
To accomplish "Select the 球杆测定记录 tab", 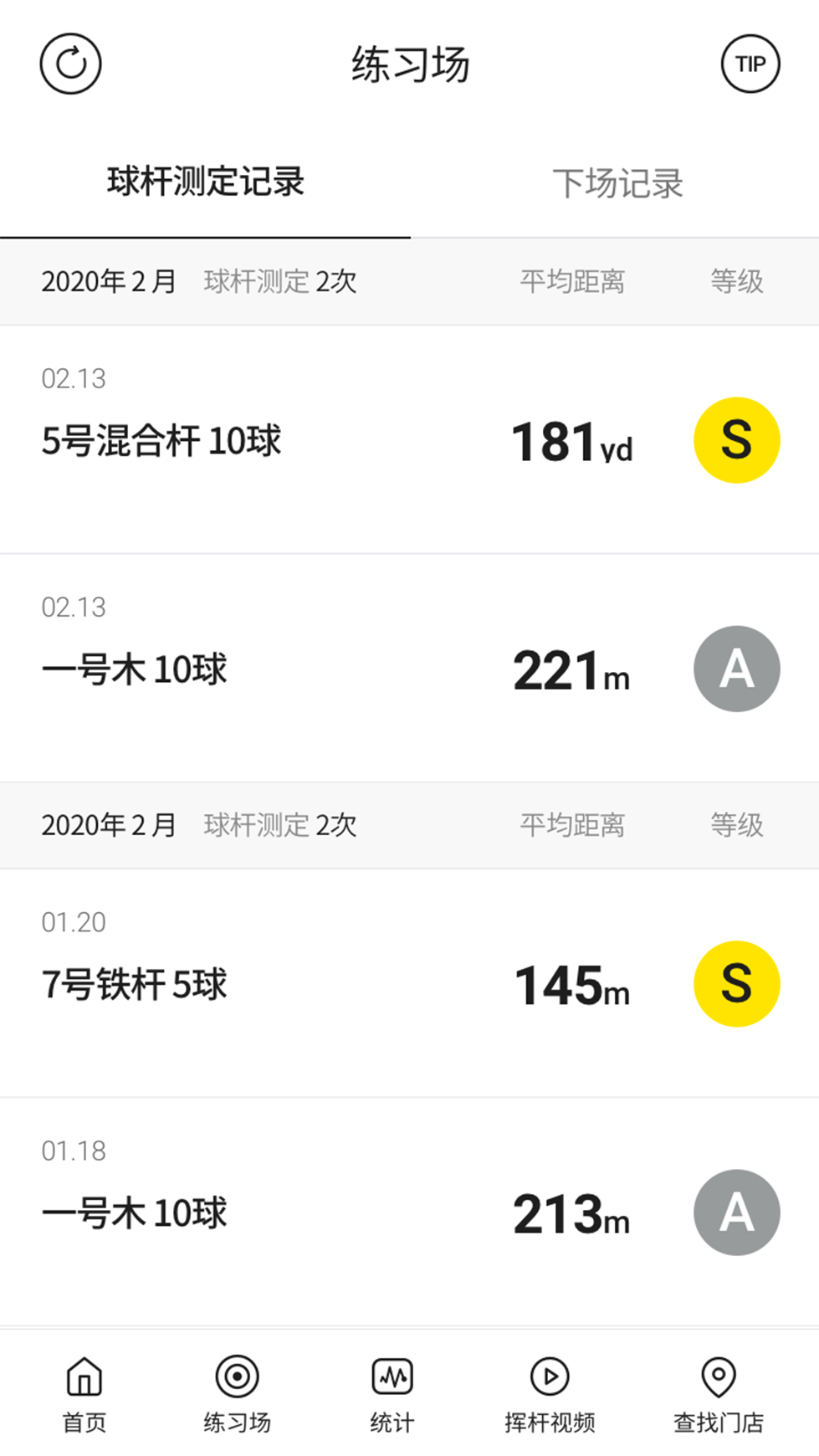I will pos(205,182).
